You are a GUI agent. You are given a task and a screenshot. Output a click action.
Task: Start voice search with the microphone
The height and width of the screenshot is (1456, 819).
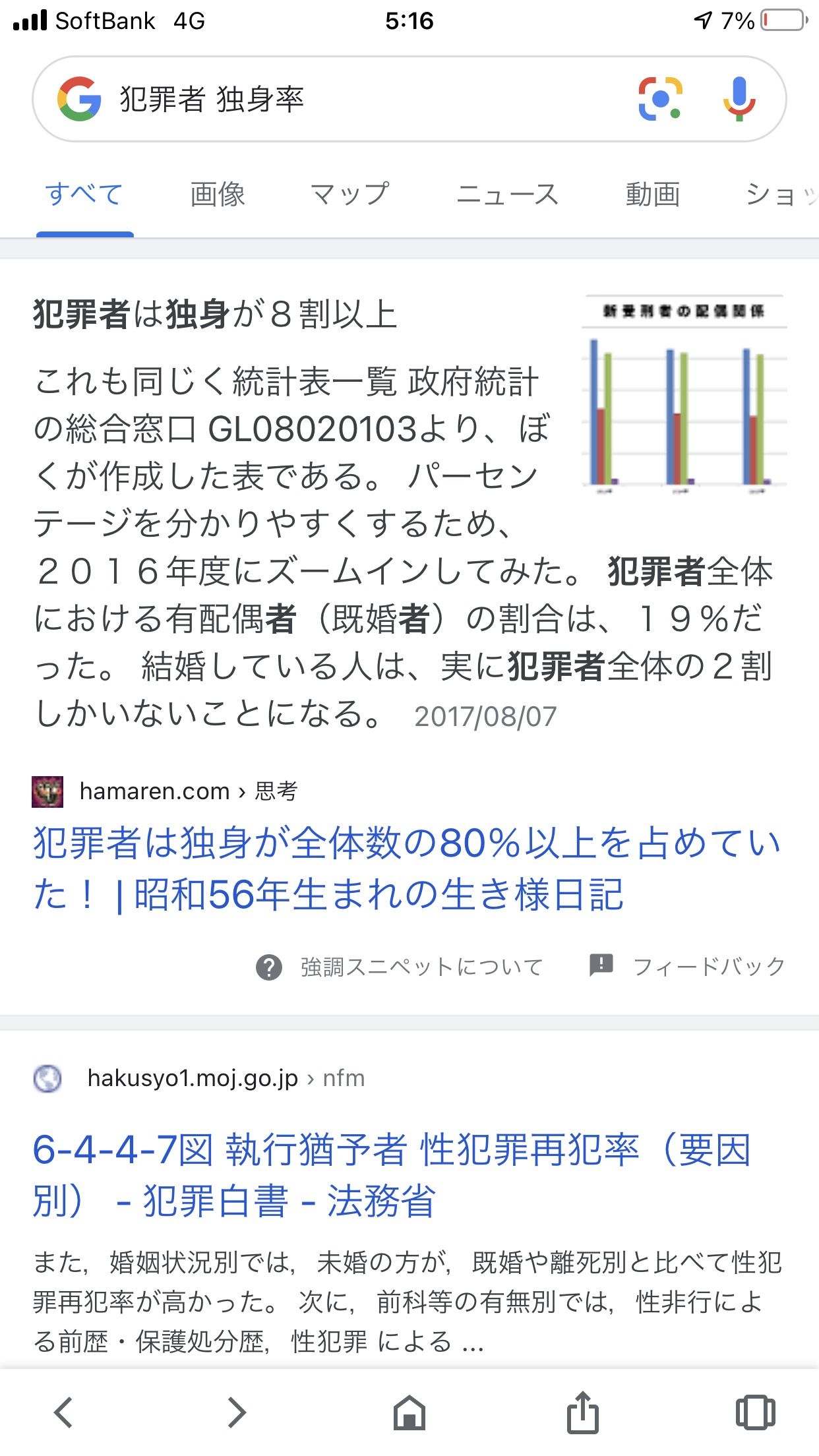click(739, 99)
